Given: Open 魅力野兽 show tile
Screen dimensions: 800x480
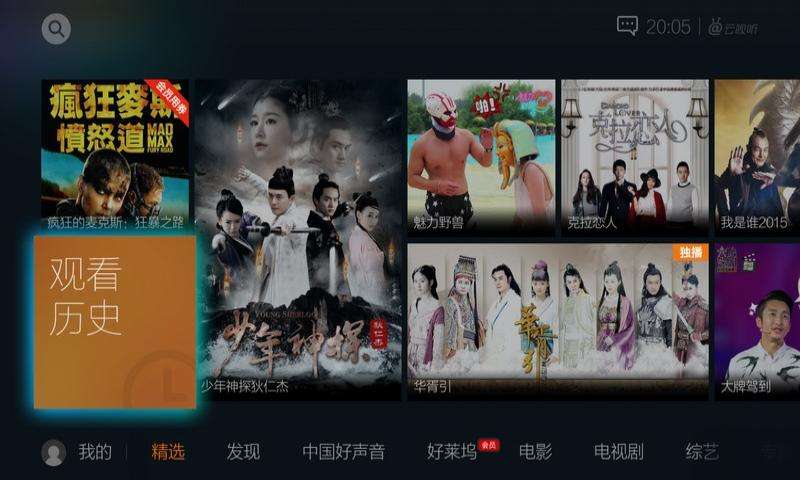Looking at the screenshot, I should coord(480,157).
